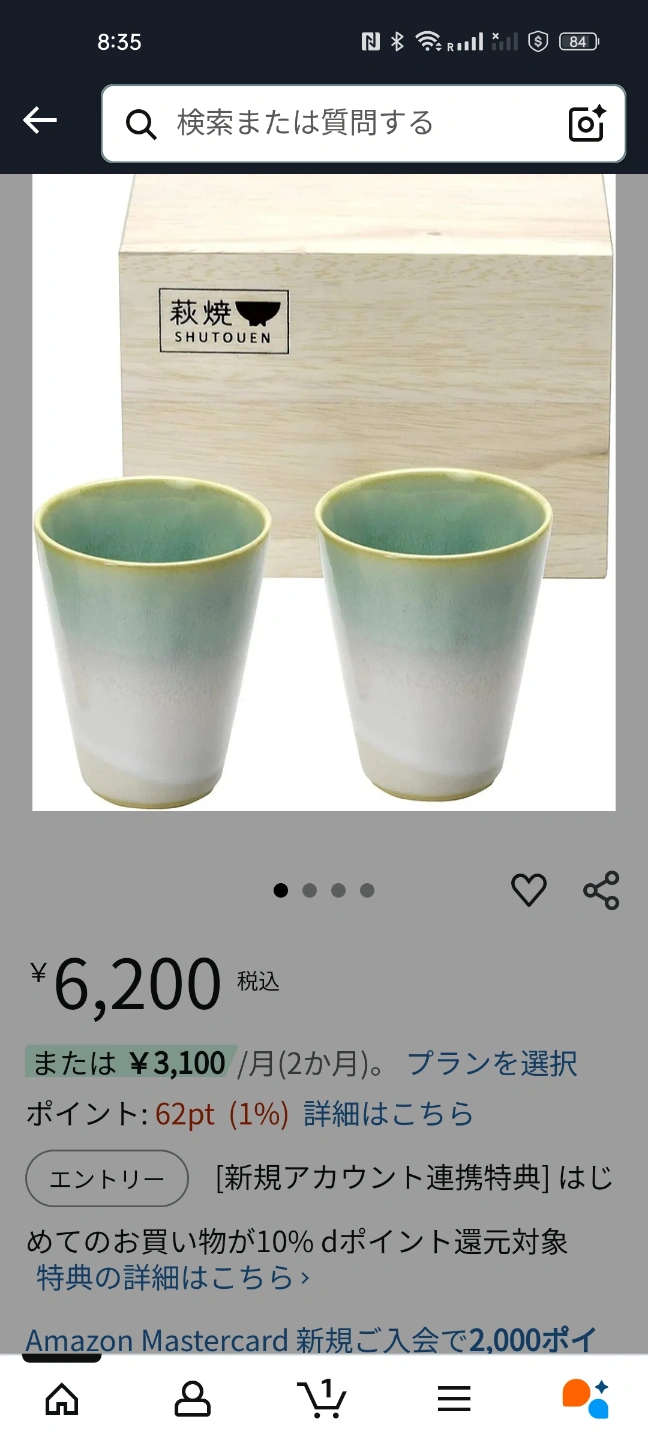648x1440 pixels.
Task: Open the hamburger menu tab
Action: [453, 1398]
